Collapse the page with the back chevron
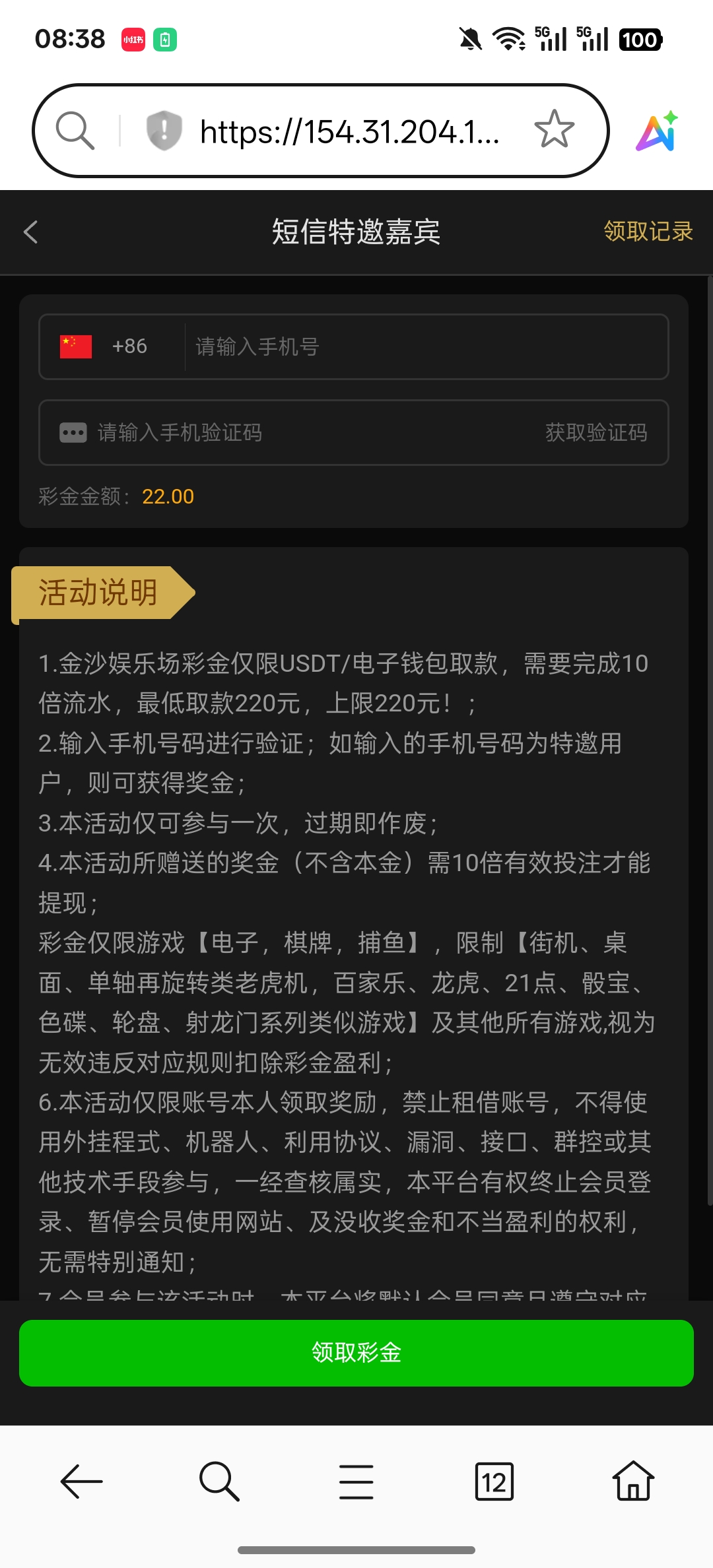The image size is (713, 1568). click(30, 232)
